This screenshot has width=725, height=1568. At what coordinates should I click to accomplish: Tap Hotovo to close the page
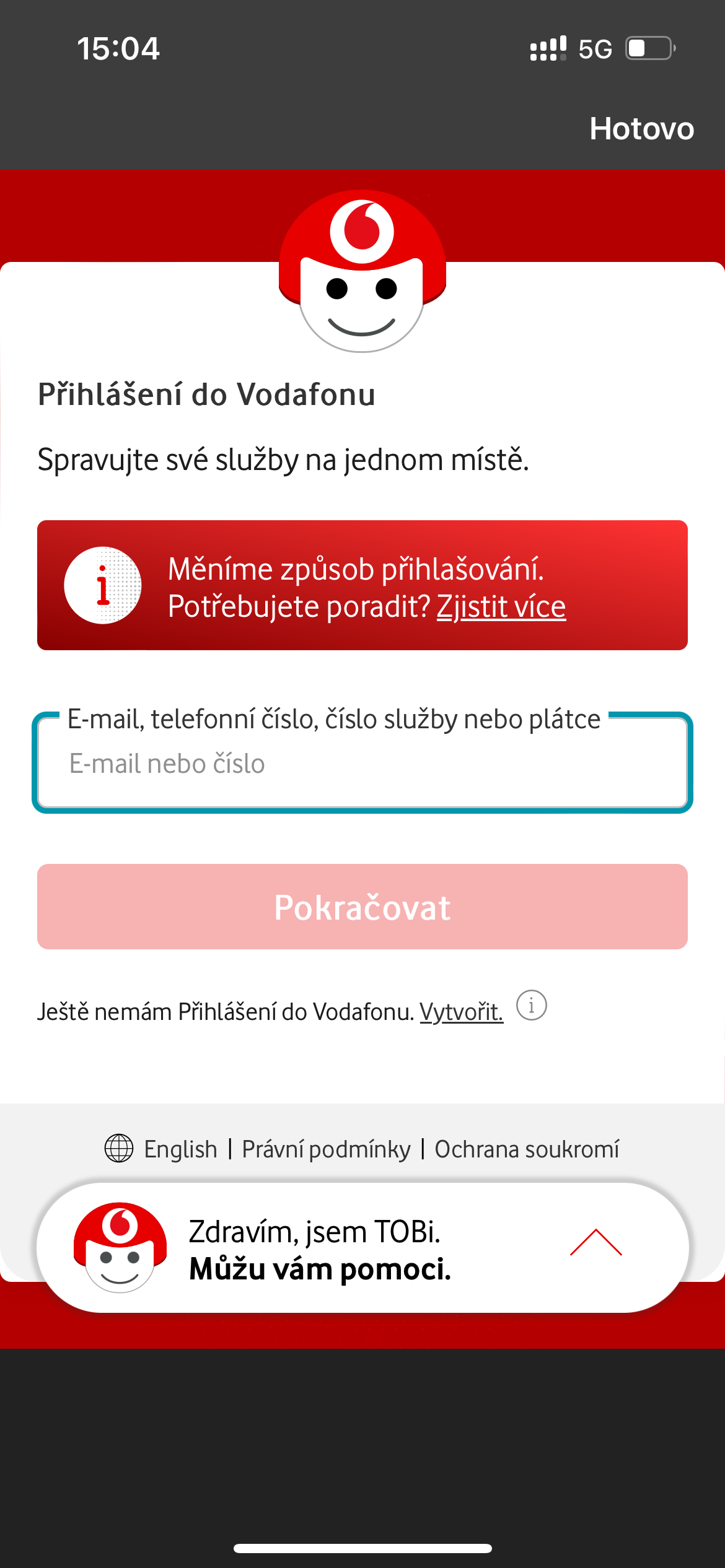[641, 129]
